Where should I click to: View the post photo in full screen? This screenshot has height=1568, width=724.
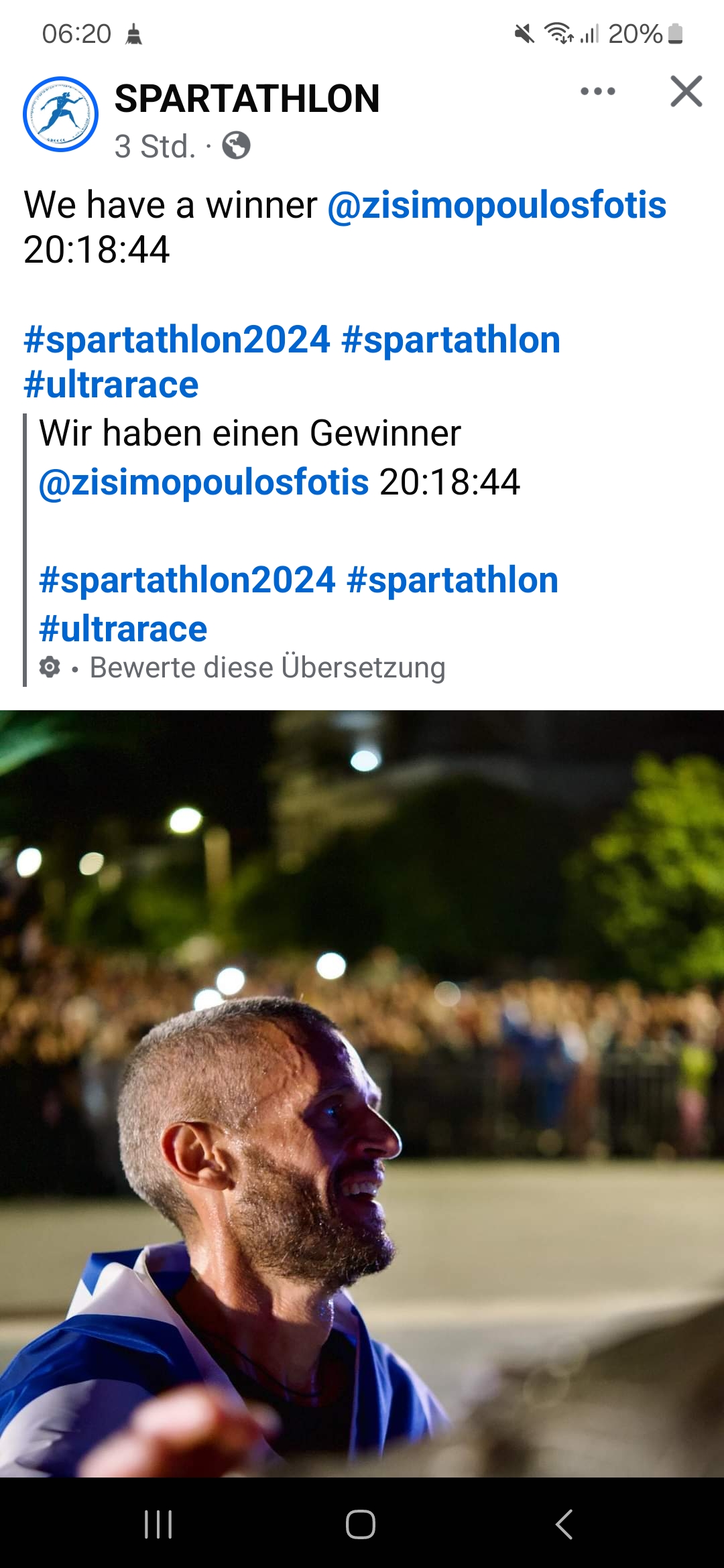(x=362, y=1092)
